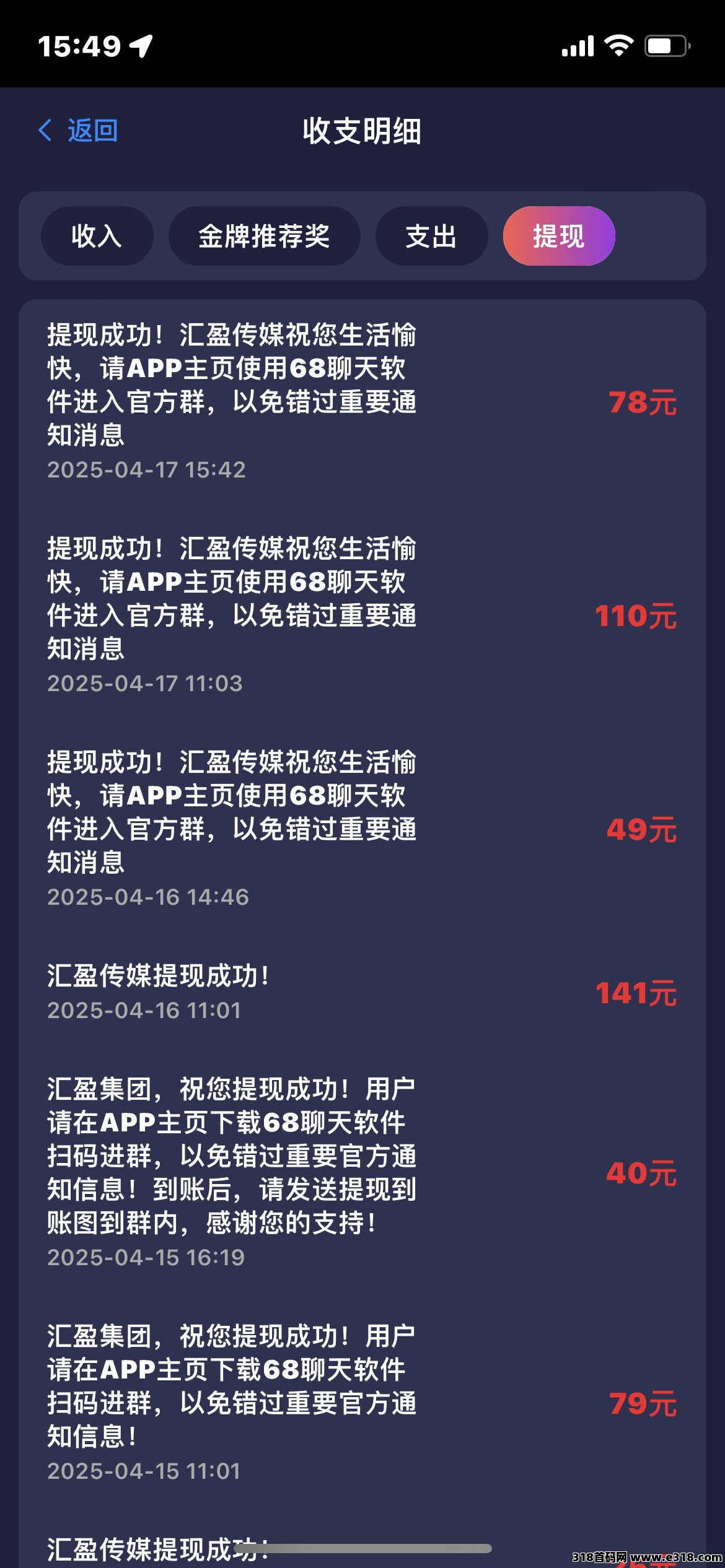The width and height of the screenshot is (725, 1568).
Task: Switch to the 收入 tab
Action: point(97,236)
